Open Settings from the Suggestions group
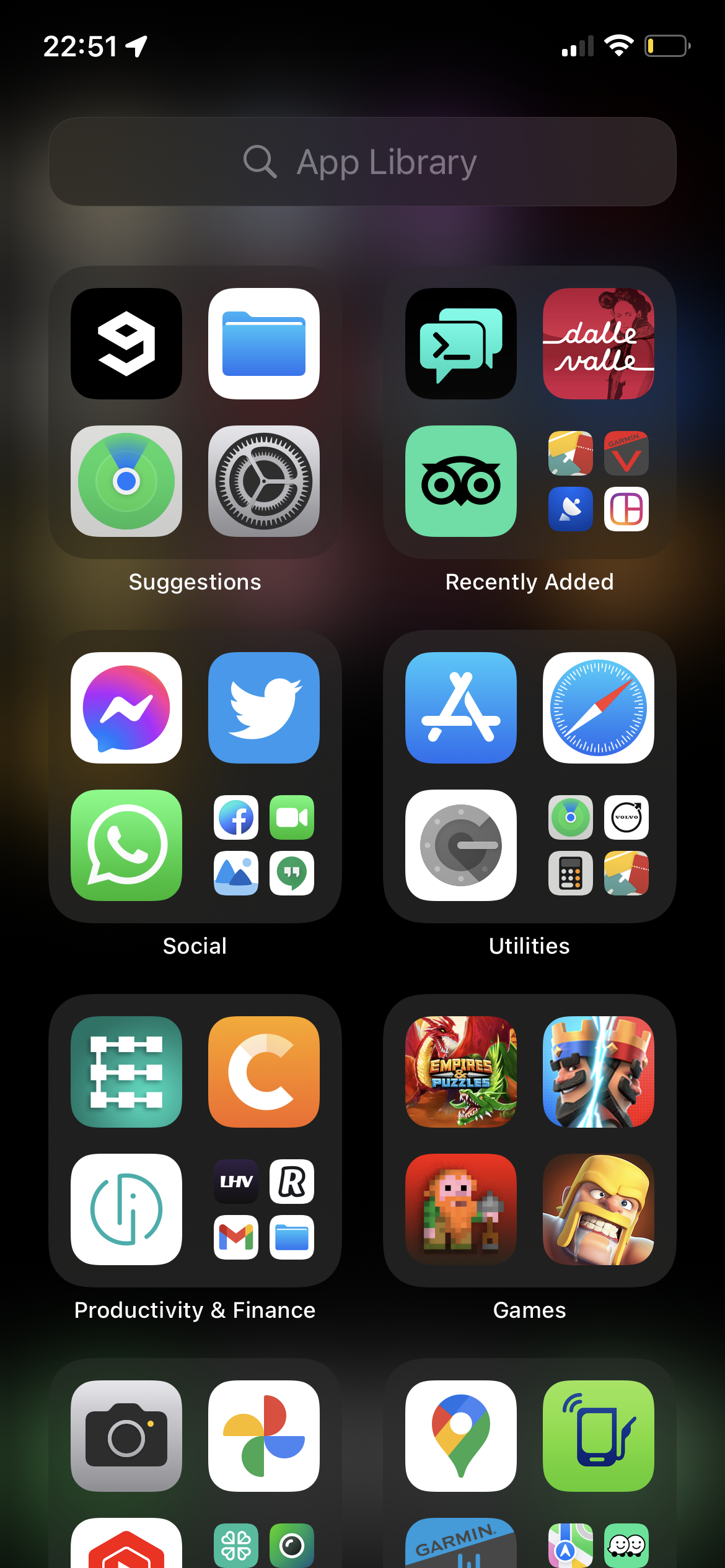725x1568 pixels. point(264,481)
